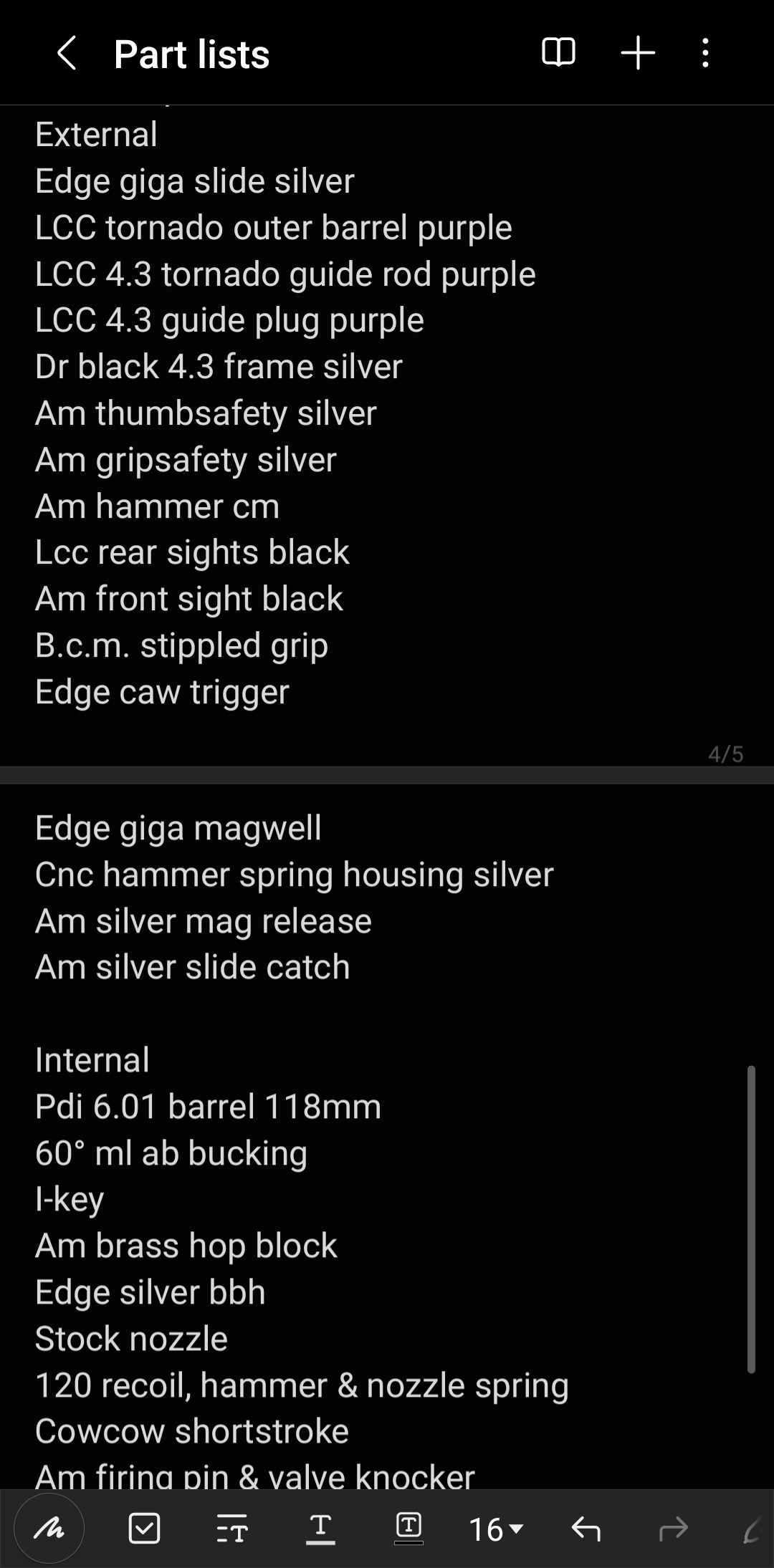Screen dimensions: 774x1568
Task: Insert a checkbox list item
Action: (144, 1529)
